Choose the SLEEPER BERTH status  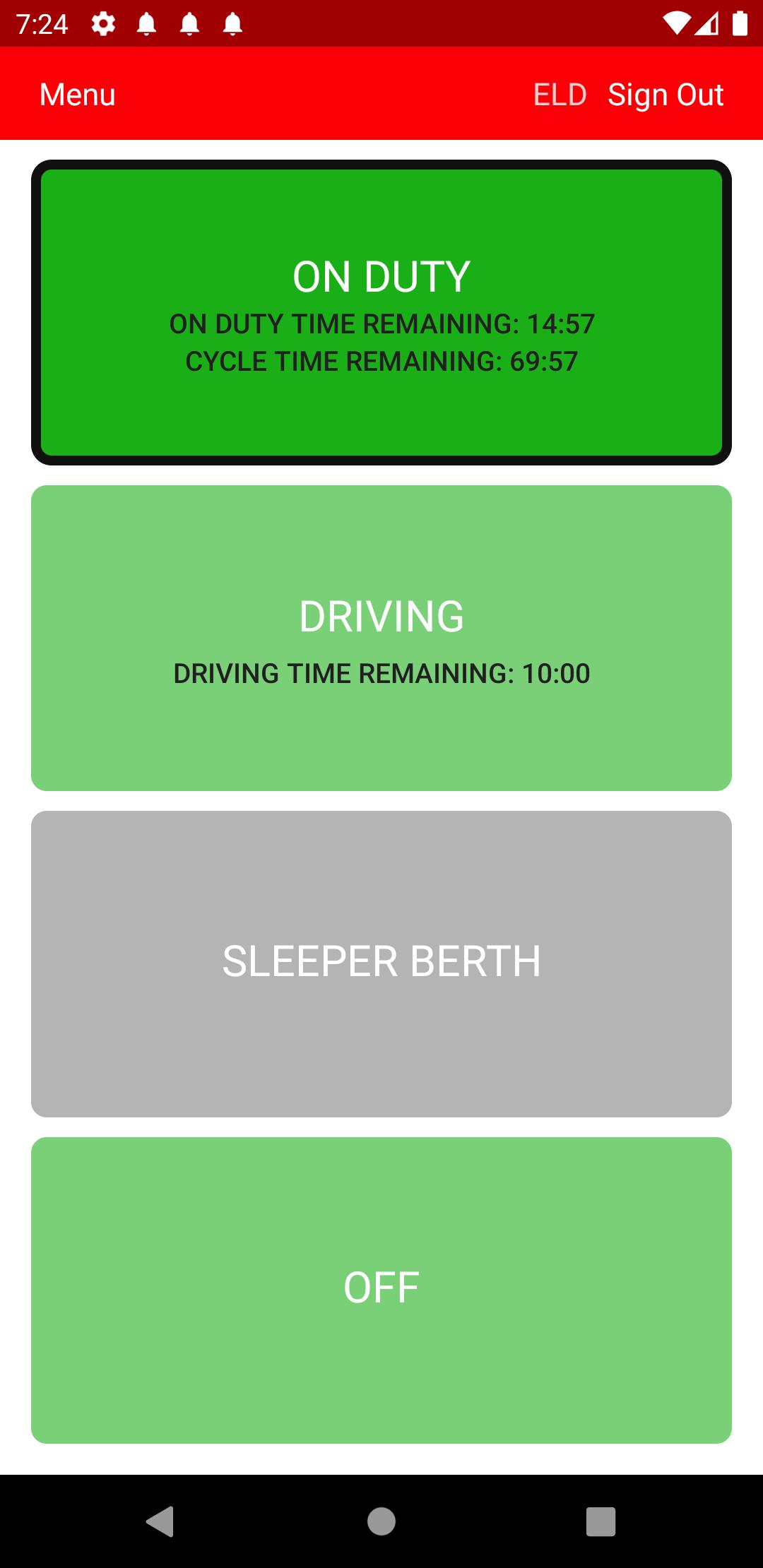click(381, 963)
